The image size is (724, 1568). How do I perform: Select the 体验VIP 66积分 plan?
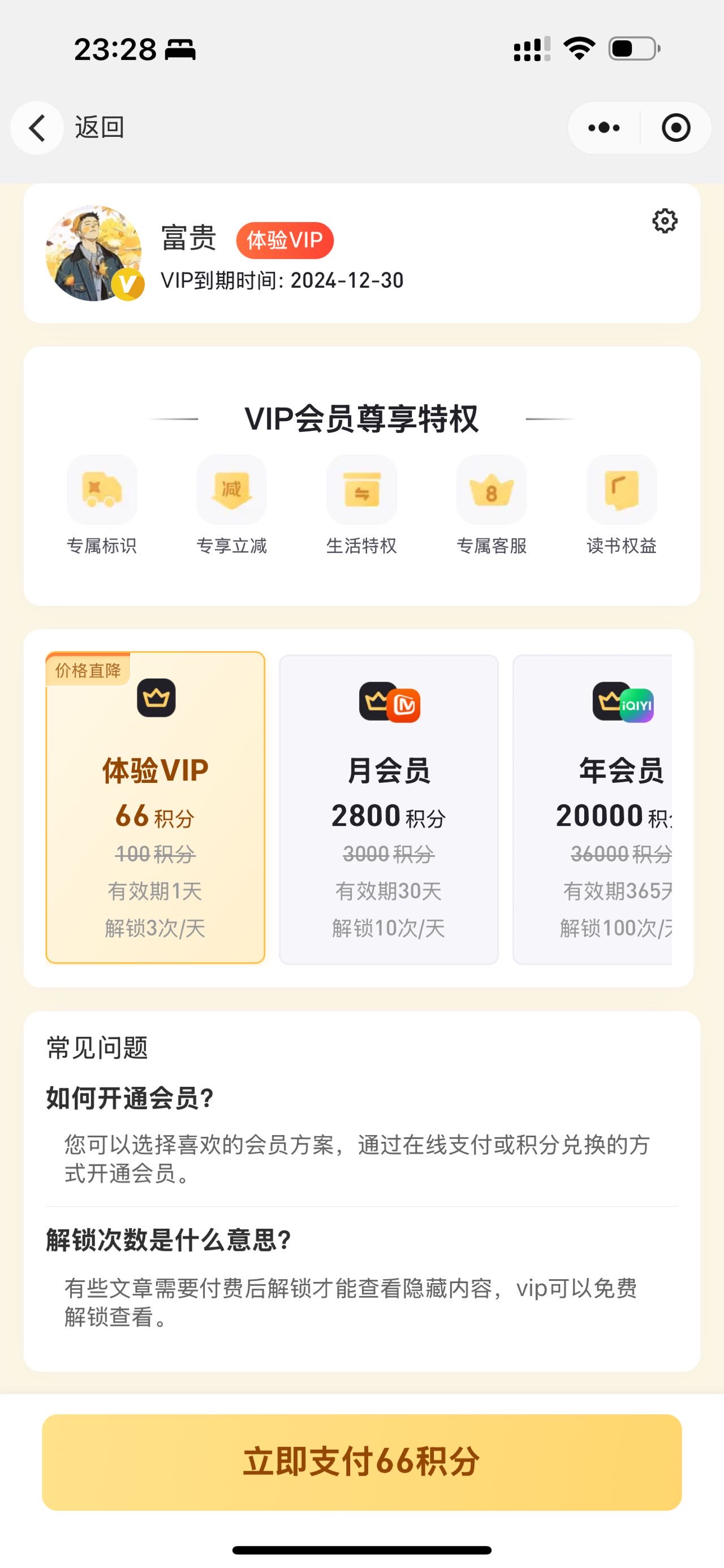156,808
